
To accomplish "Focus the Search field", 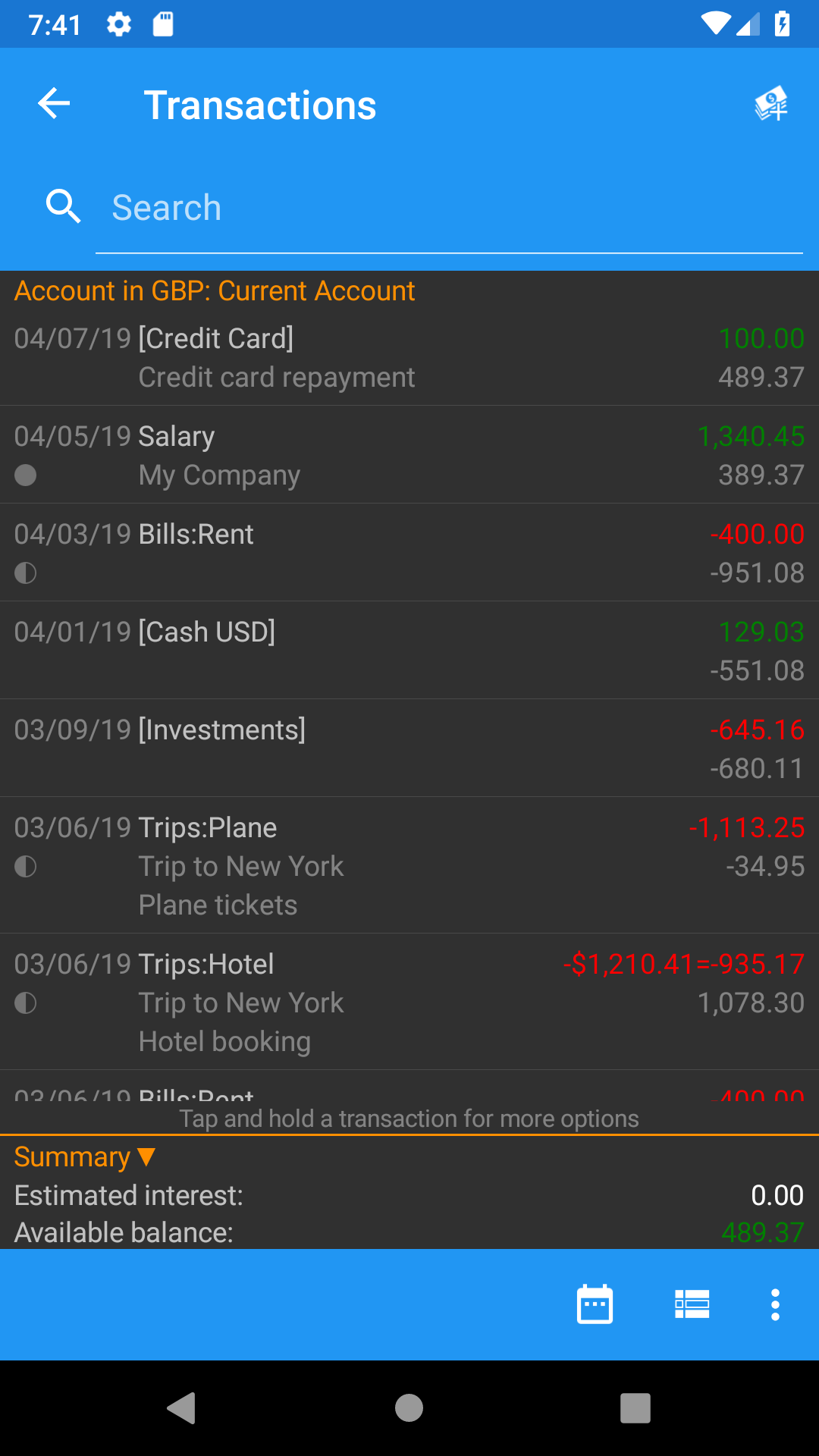I will pos(449,208).
